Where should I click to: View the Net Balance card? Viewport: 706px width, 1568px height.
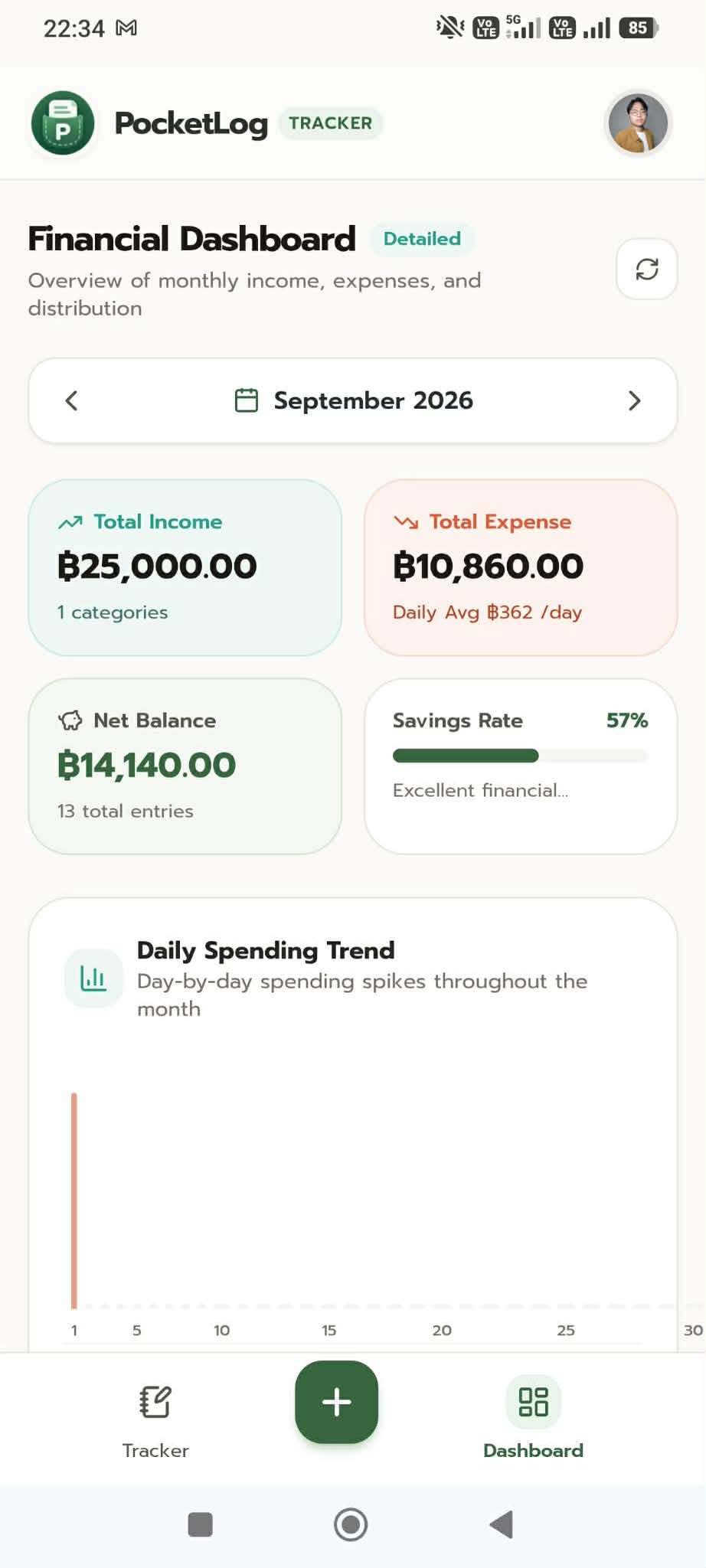185,766
